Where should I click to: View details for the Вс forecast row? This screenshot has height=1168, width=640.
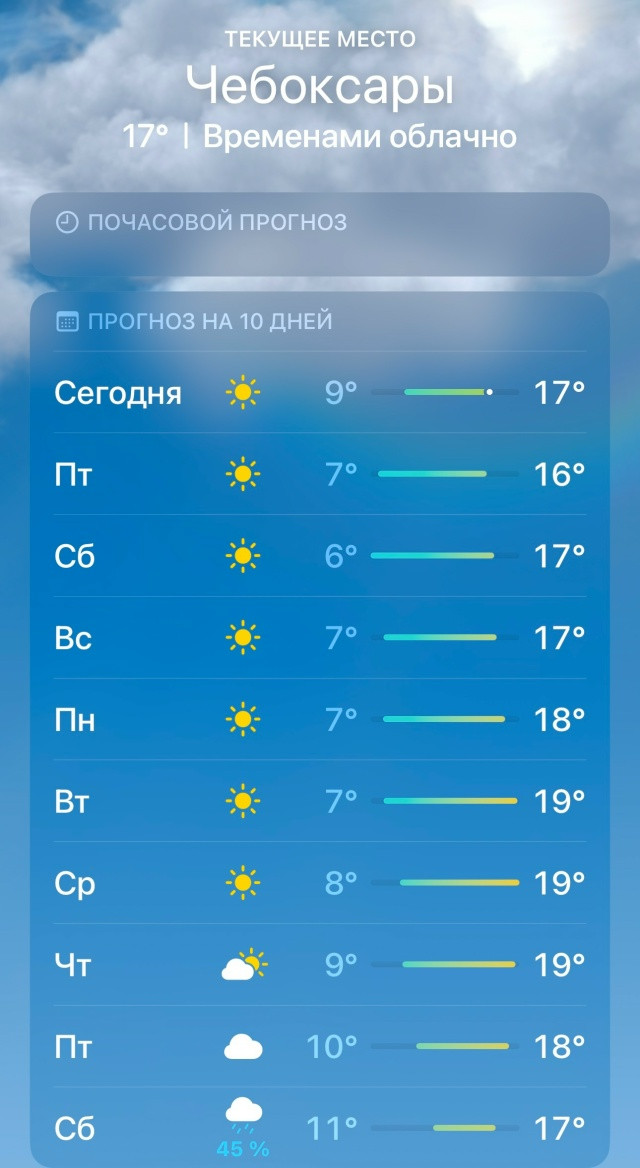pyautogui.click(x=320, y=638)
